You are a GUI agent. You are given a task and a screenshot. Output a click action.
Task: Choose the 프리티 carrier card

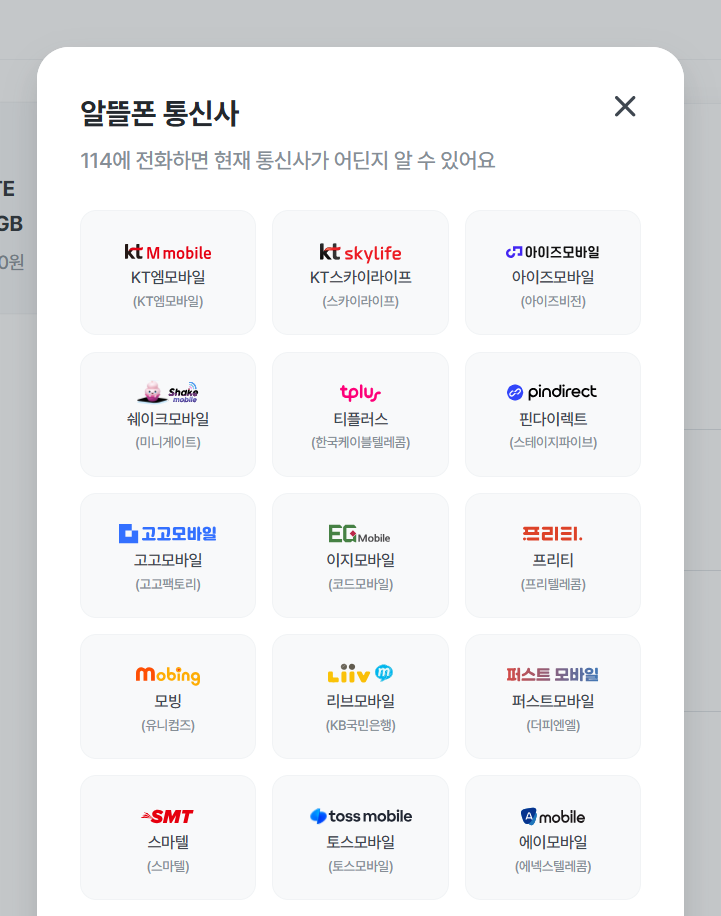[x=553, y=555]
